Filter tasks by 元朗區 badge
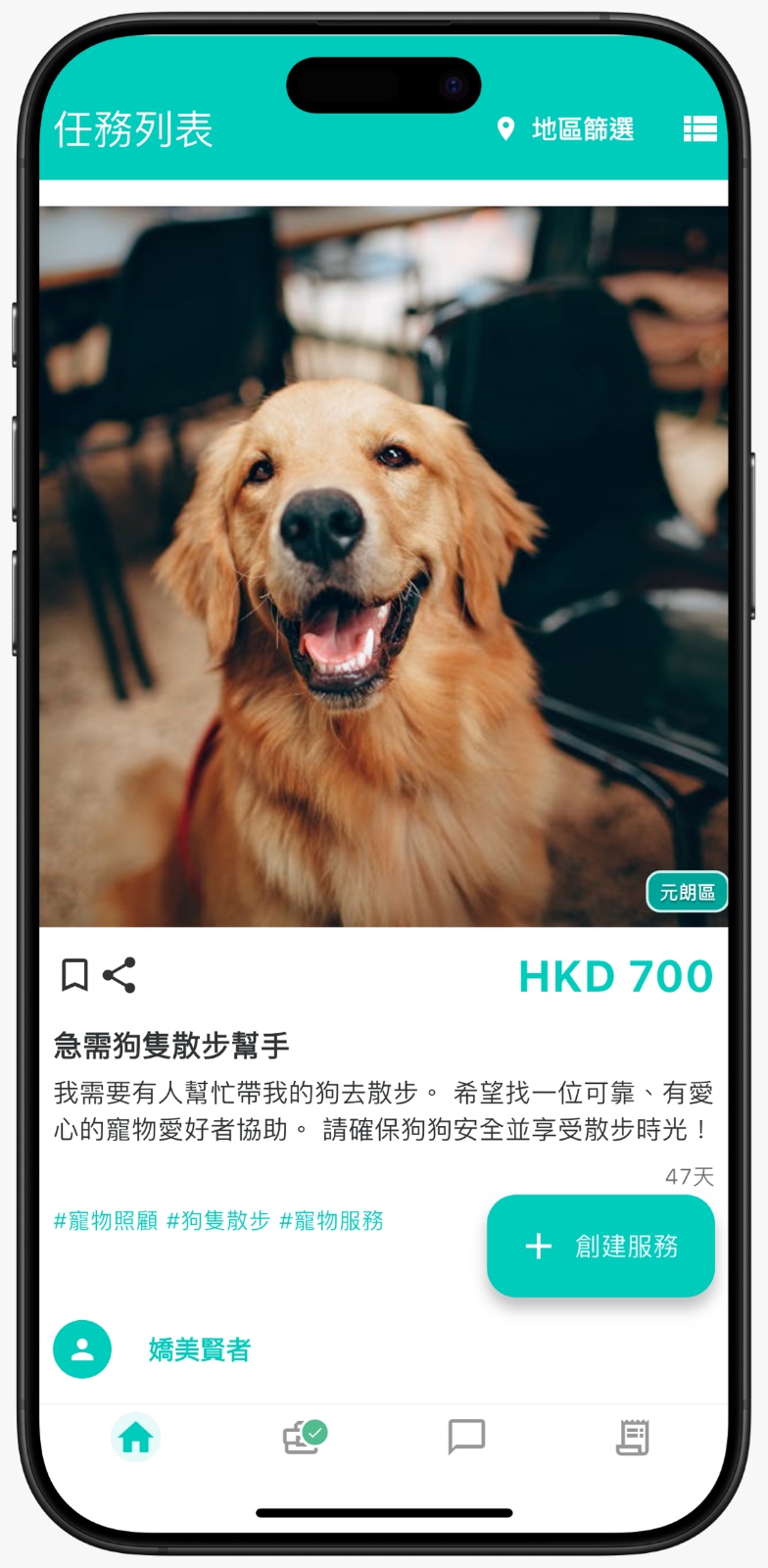 (x=687, y=892)
